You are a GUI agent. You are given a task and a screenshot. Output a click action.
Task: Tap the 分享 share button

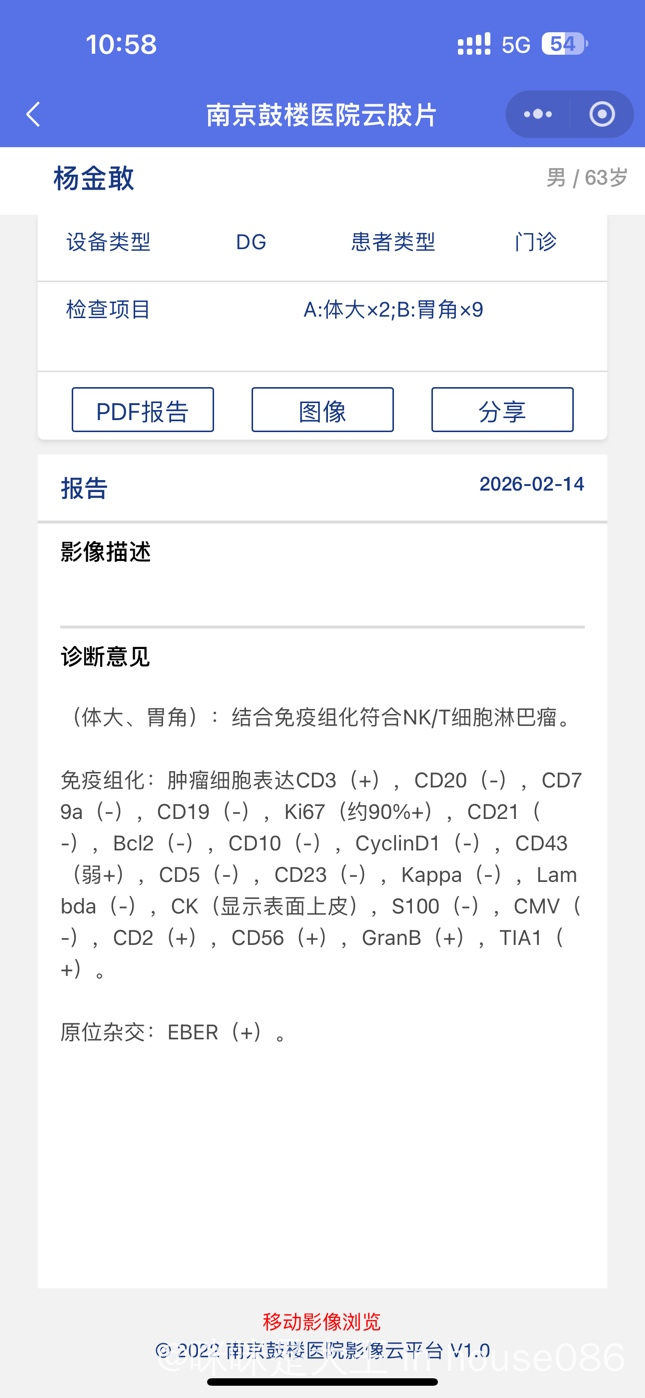[x=502, y=410]
